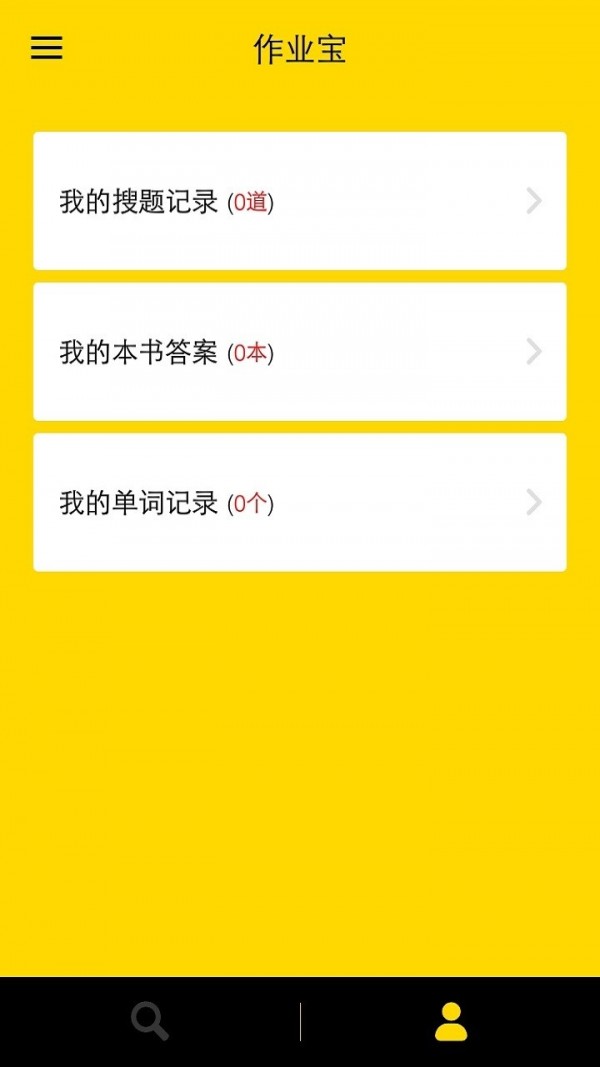Open 我的单词记录 row
600x1067 pixels.
click(299, 502)
